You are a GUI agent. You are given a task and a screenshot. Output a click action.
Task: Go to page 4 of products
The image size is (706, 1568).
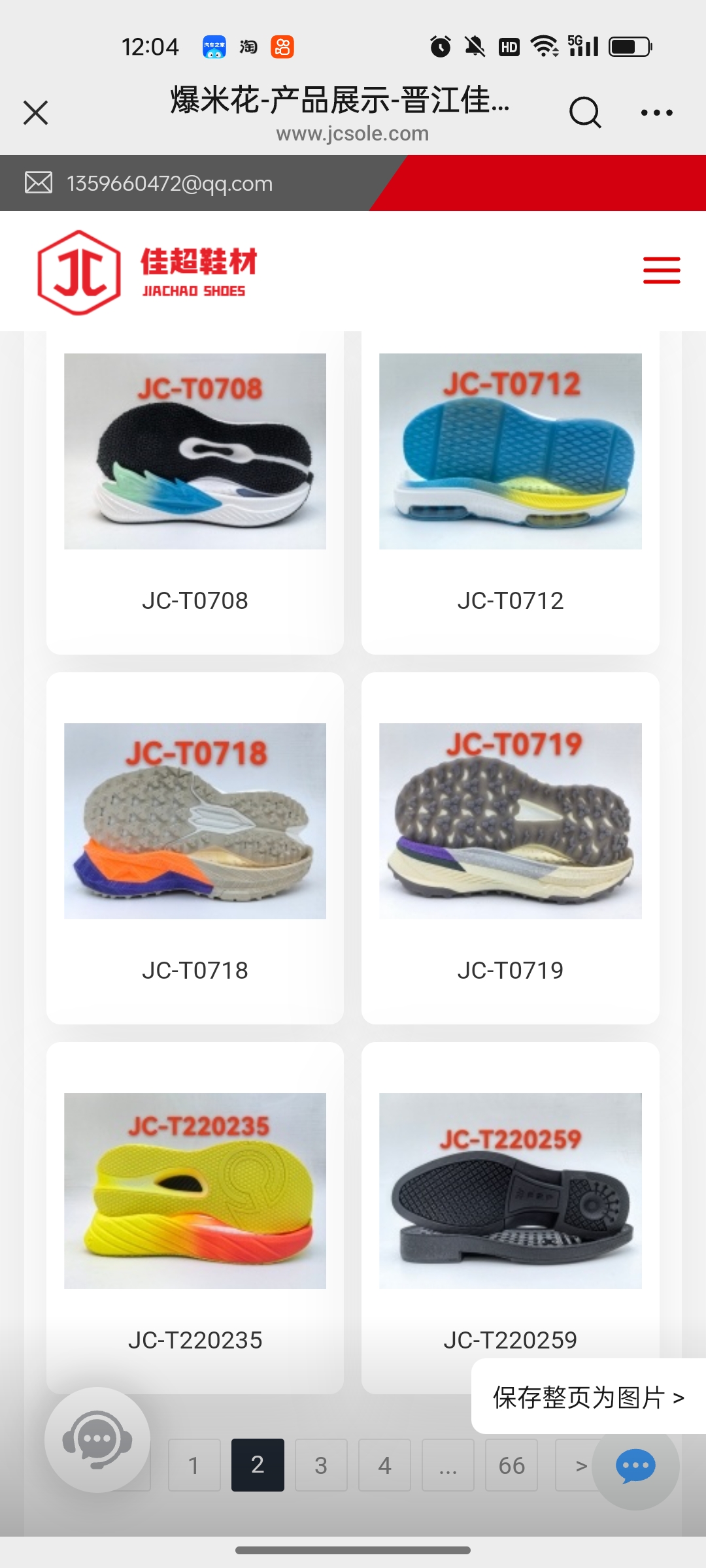(384, 1465)
